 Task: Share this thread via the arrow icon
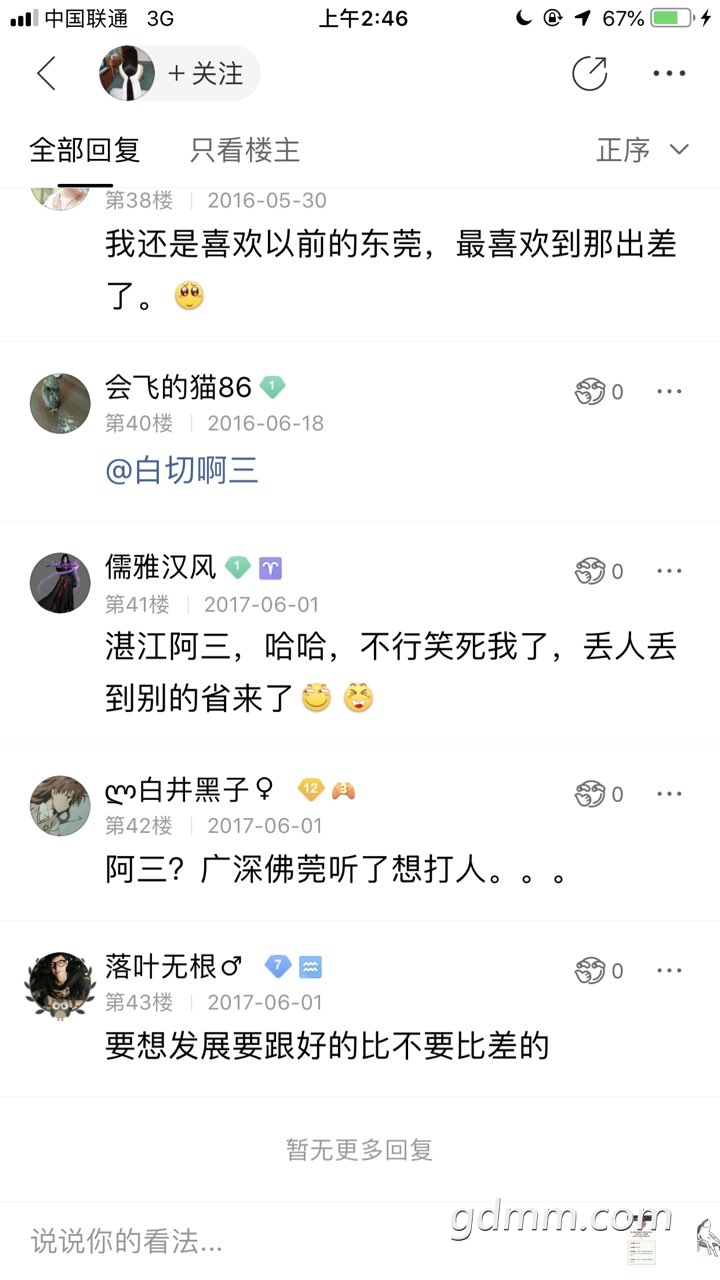tap(590, 74)
